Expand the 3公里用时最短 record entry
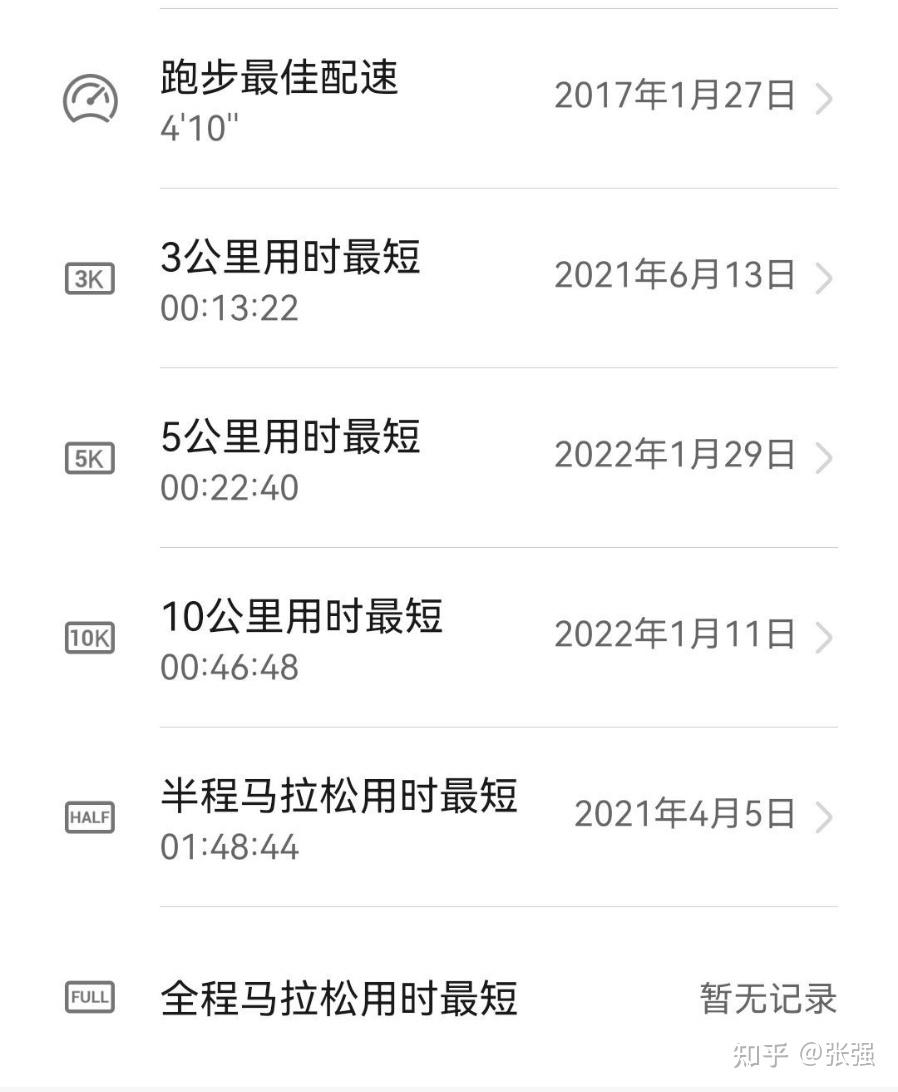 point(826,278)
